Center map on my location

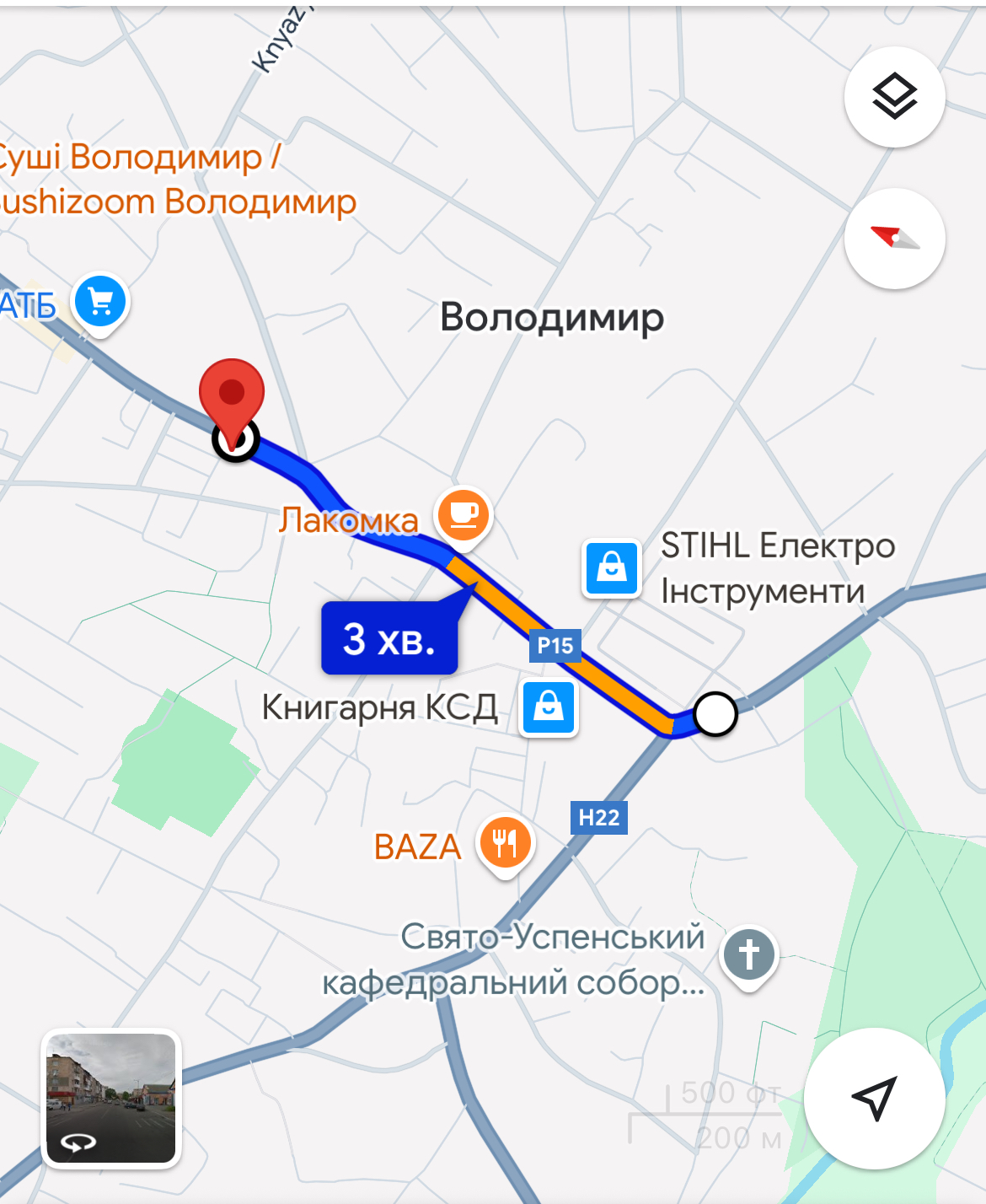[874, 1098]
